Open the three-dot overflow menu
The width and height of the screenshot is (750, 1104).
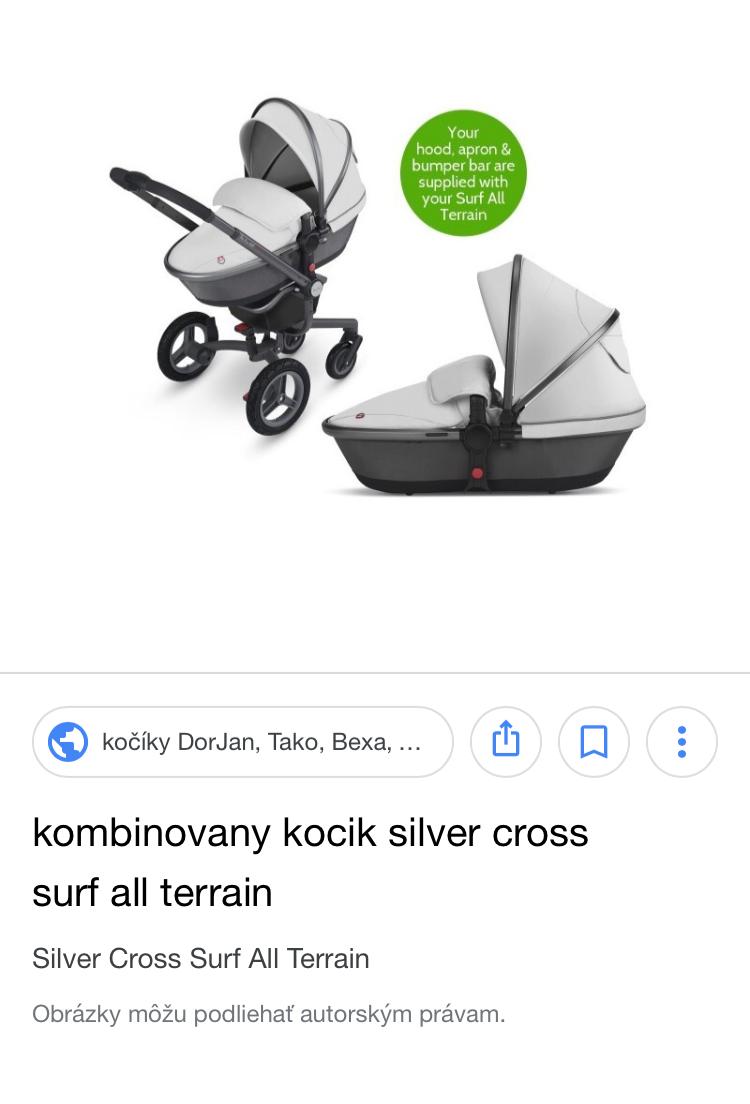pyautogui.click(x=682, y=742)
